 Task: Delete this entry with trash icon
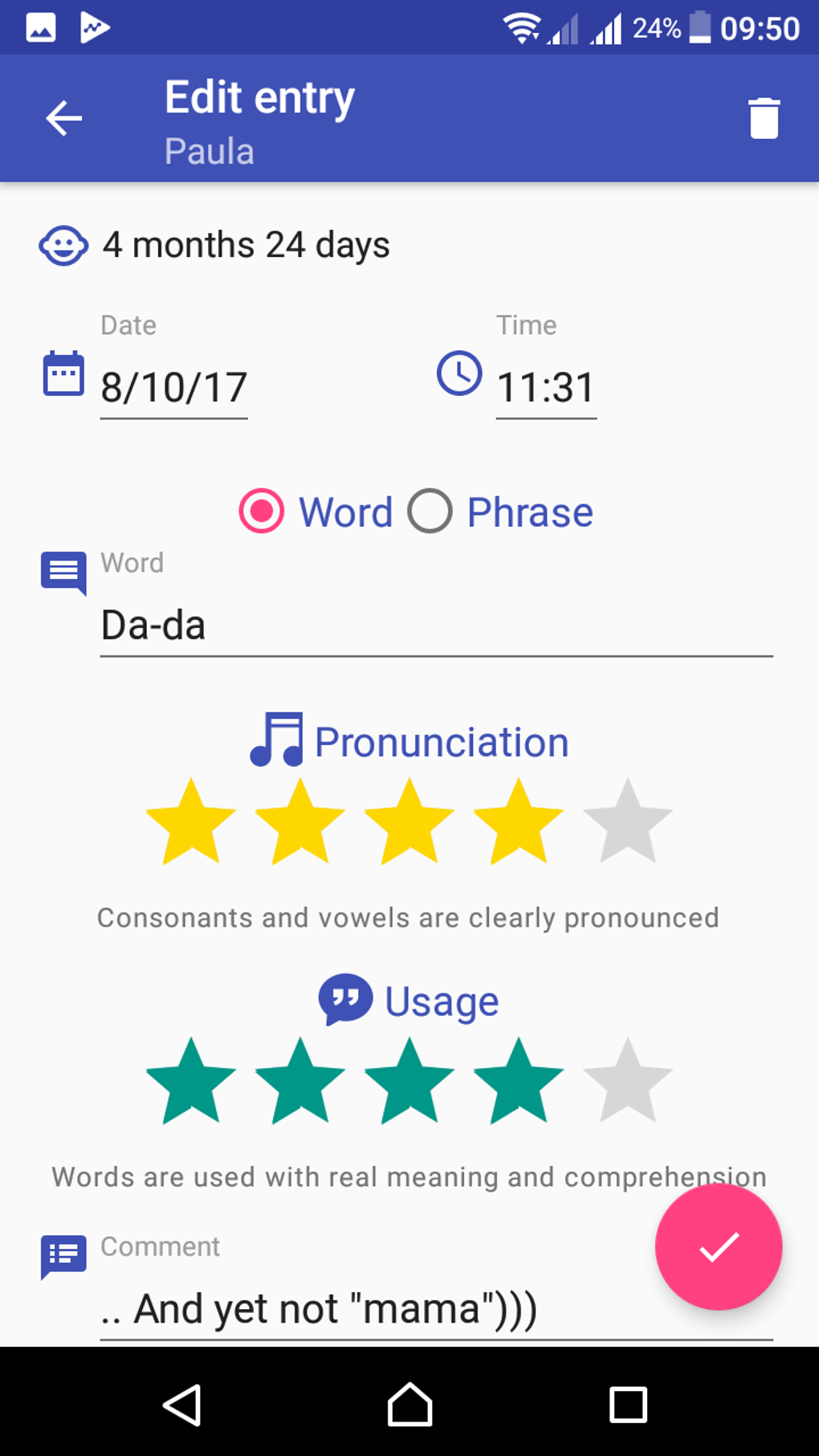point(764,119)
